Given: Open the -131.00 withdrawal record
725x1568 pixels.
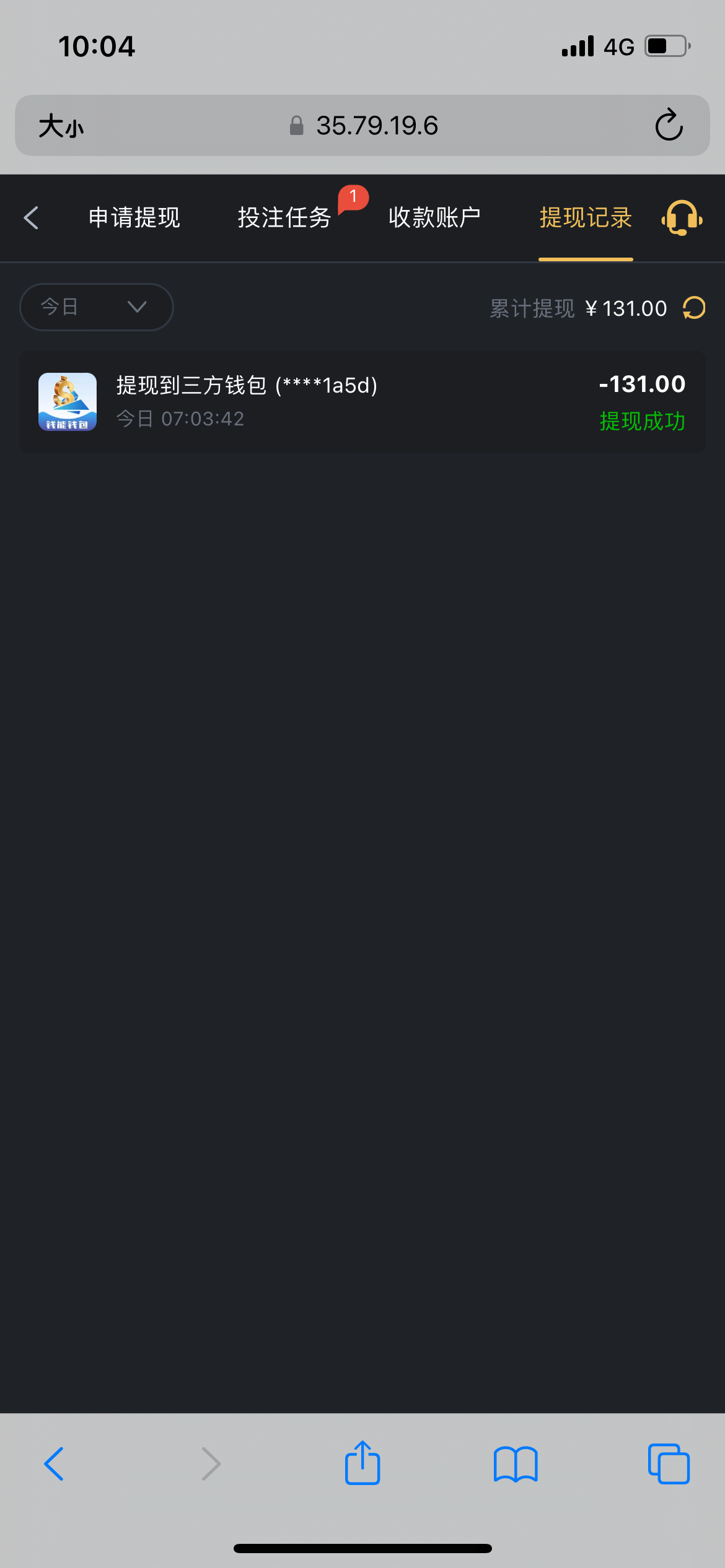Looking at the screenshot, I should [362, 402].
